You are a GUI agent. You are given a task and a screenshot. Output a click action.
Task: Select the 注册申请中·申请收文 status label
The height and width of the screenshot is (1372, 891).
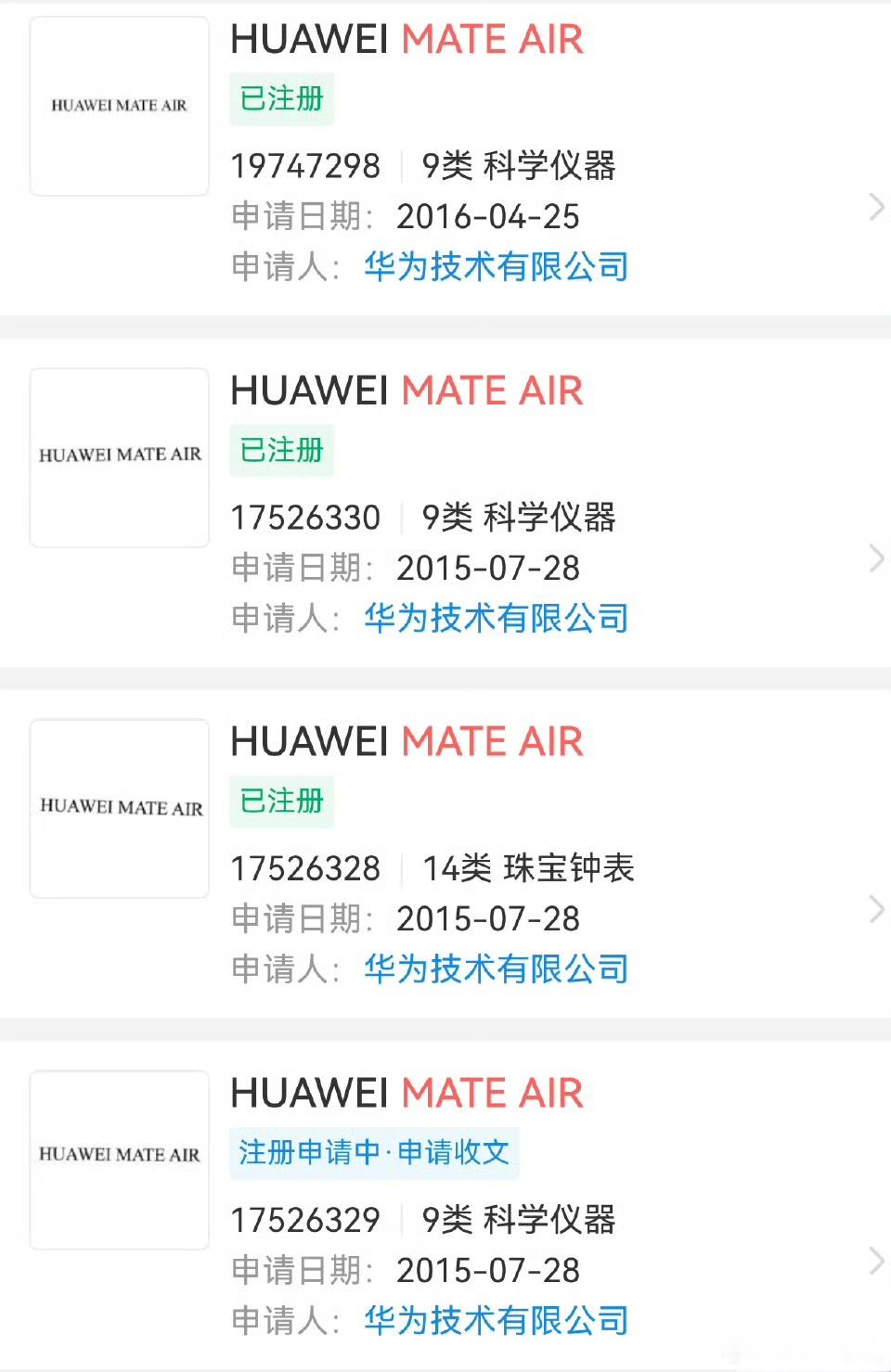click(374, 1152)
